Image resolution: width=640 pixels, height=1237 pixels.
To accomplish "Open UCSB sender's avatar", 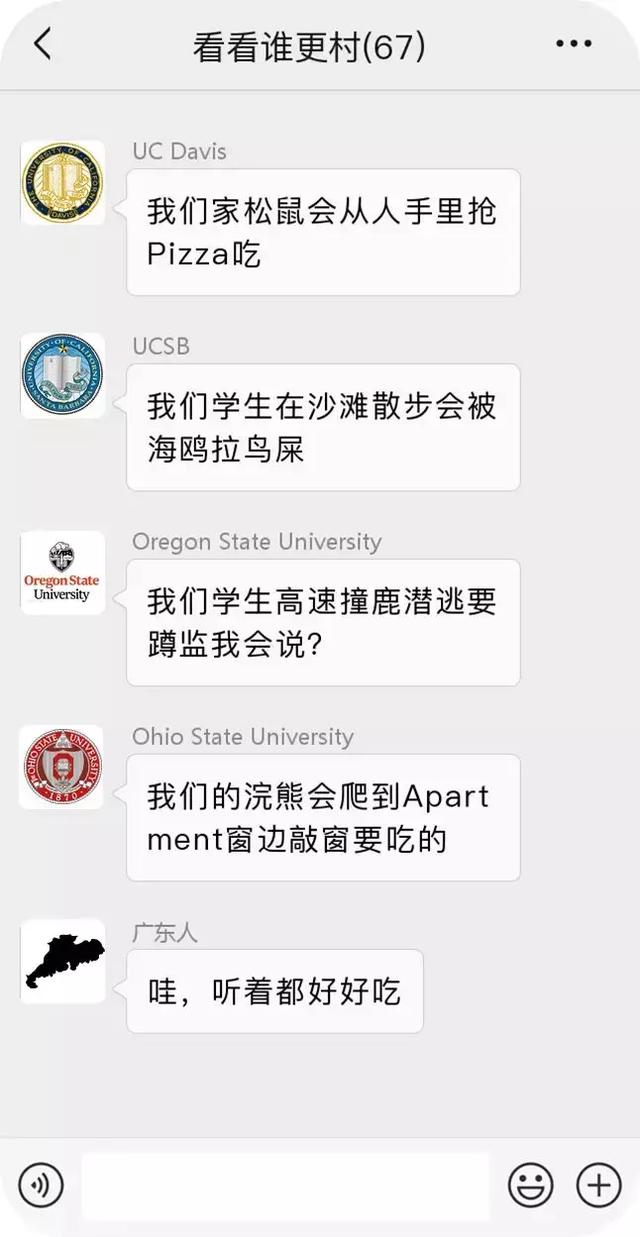I will pos(62,377).
